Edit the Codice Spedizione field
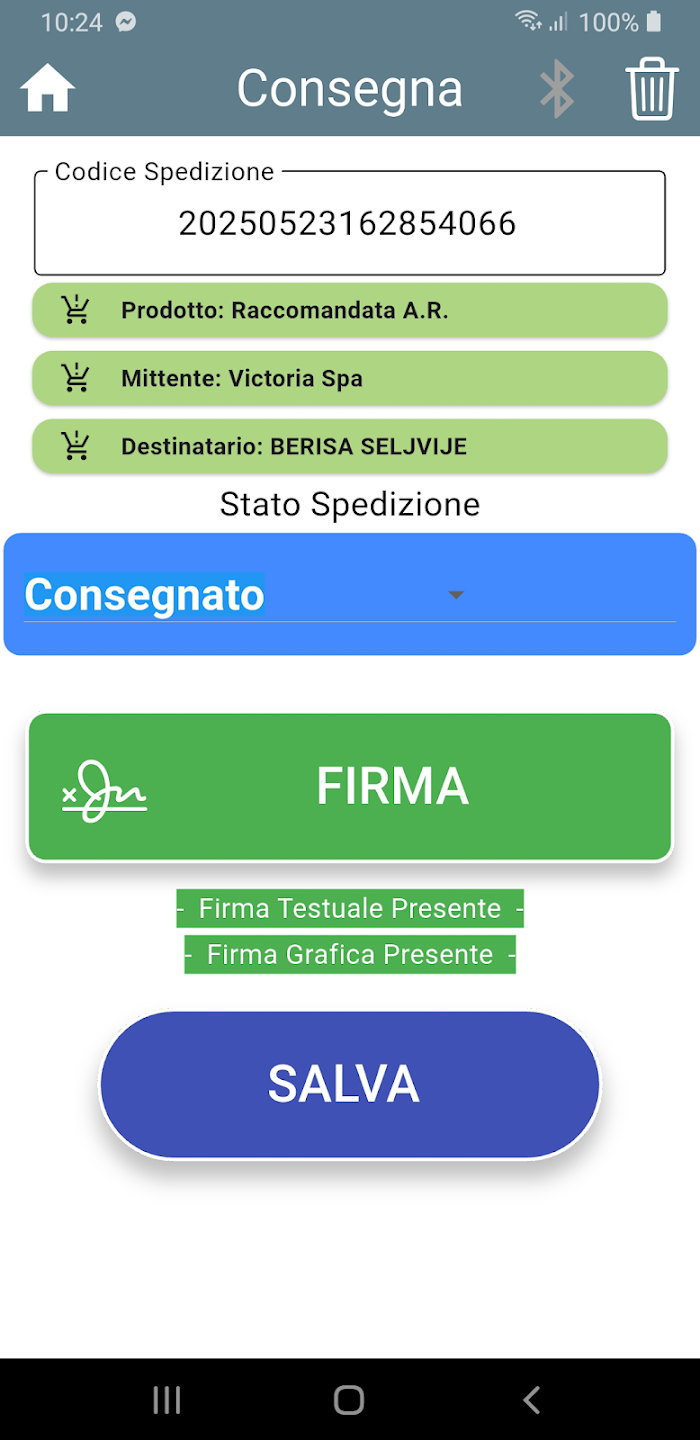The width and height of the screenshot is (700, 1440). click(x=348, y=224)
